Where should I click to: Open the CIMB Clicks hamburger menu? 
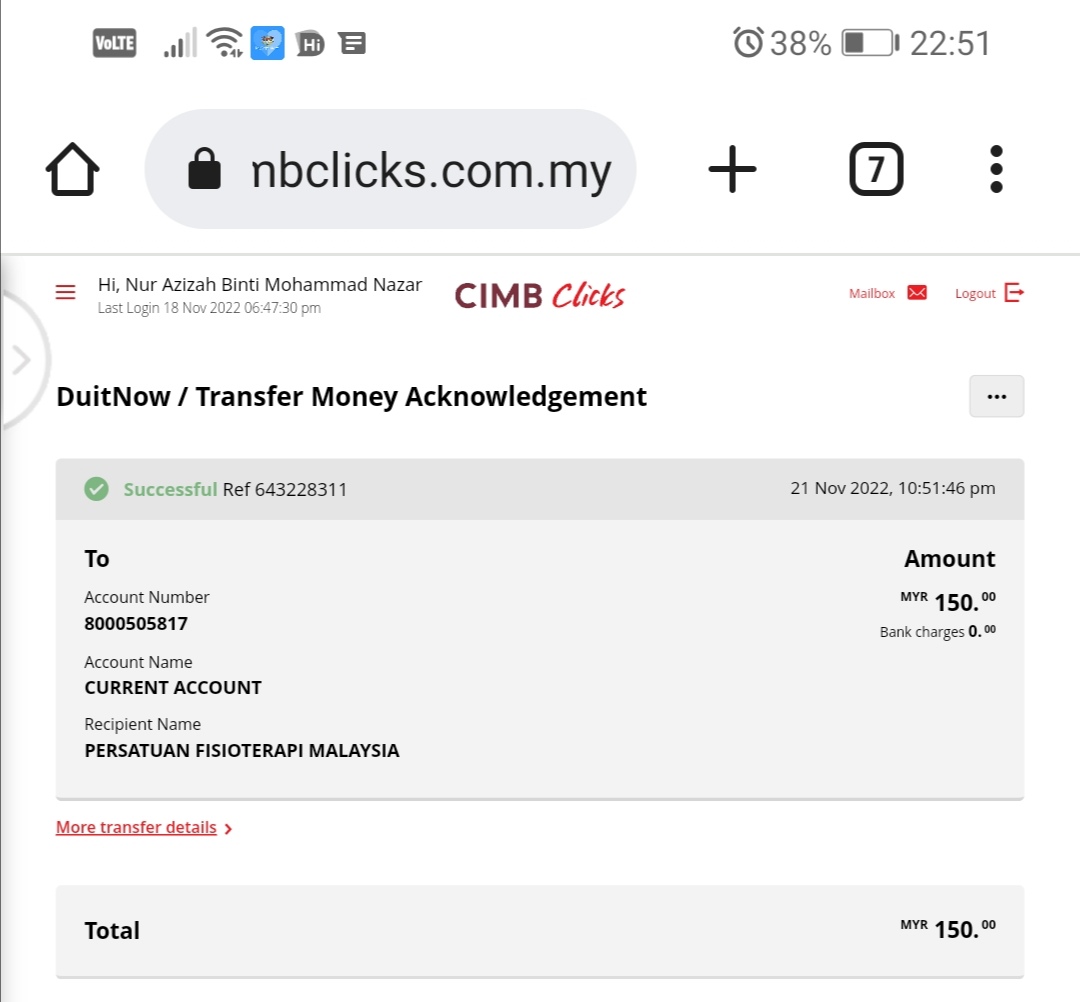66,293
